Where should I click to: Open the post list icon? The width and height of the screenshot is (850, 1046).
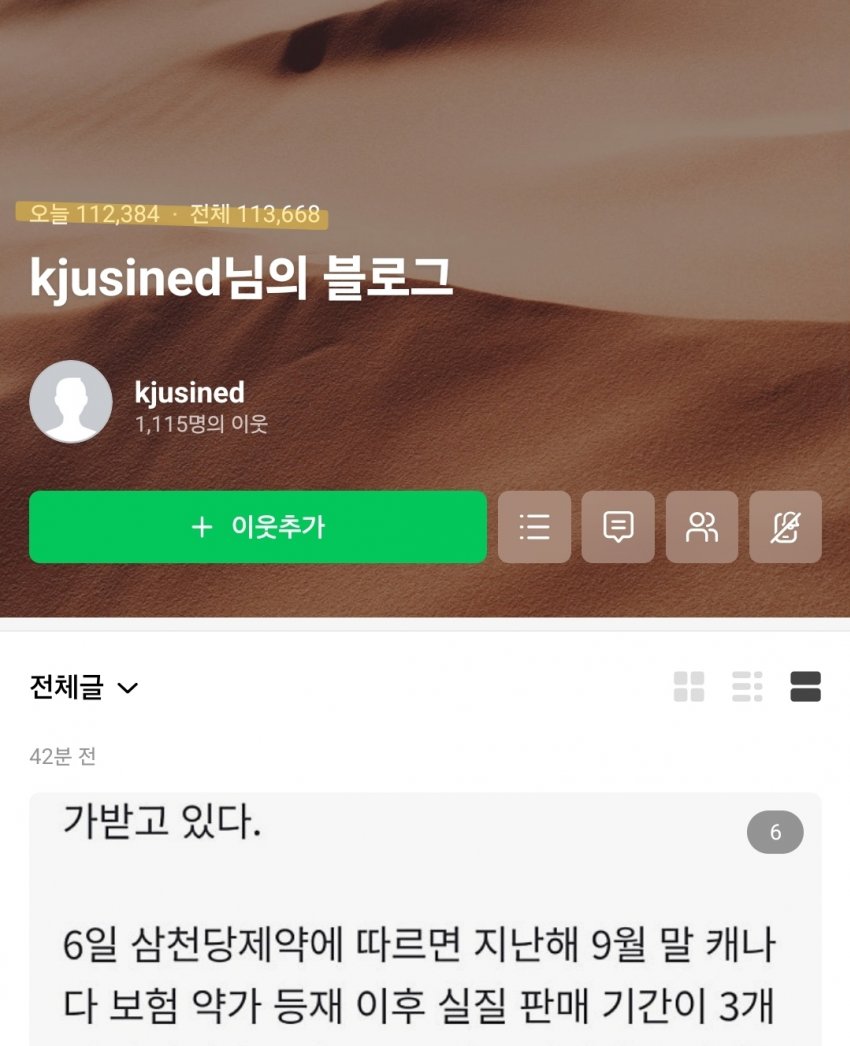(534, 527)
